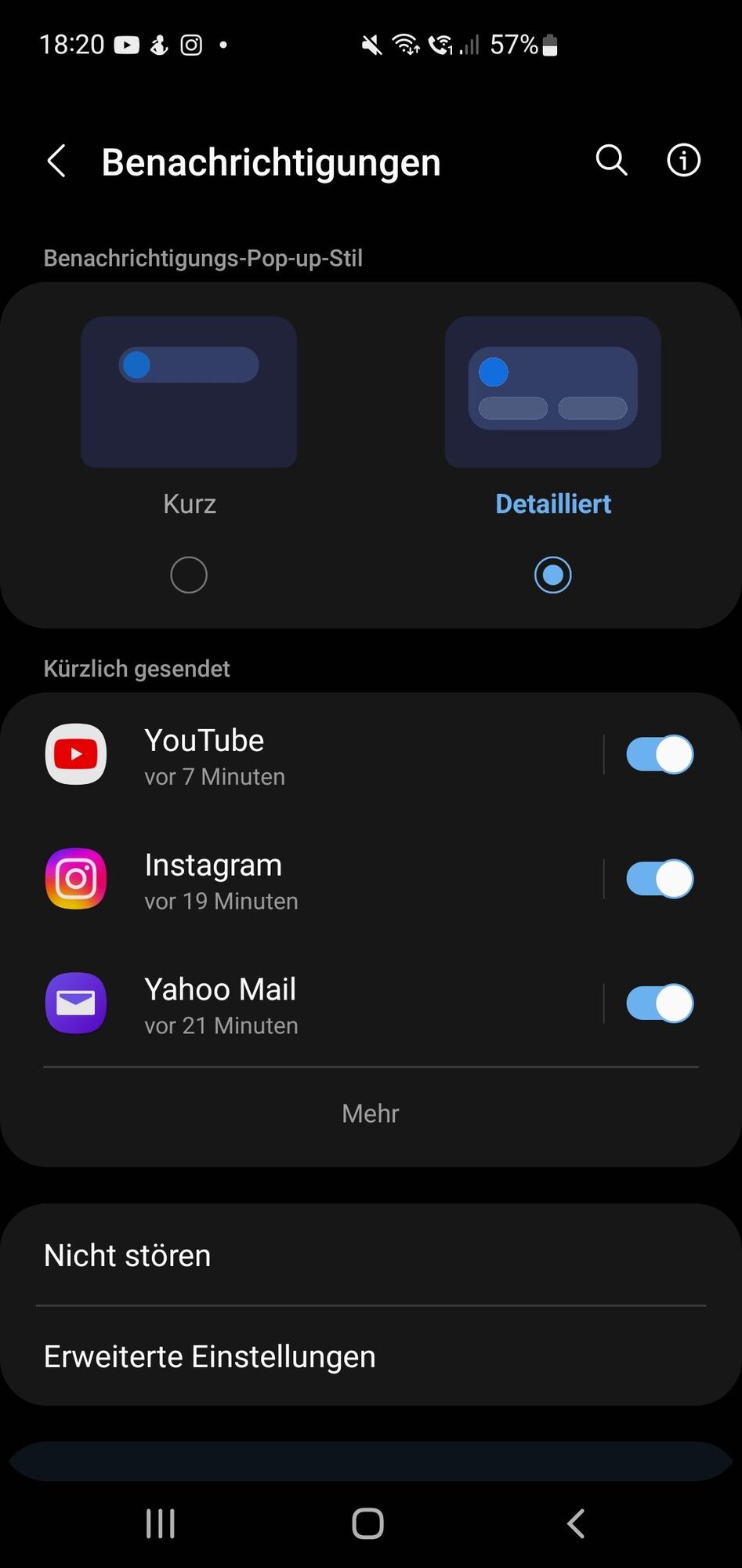Open YouTube notification settings

[x=313, y=755]
